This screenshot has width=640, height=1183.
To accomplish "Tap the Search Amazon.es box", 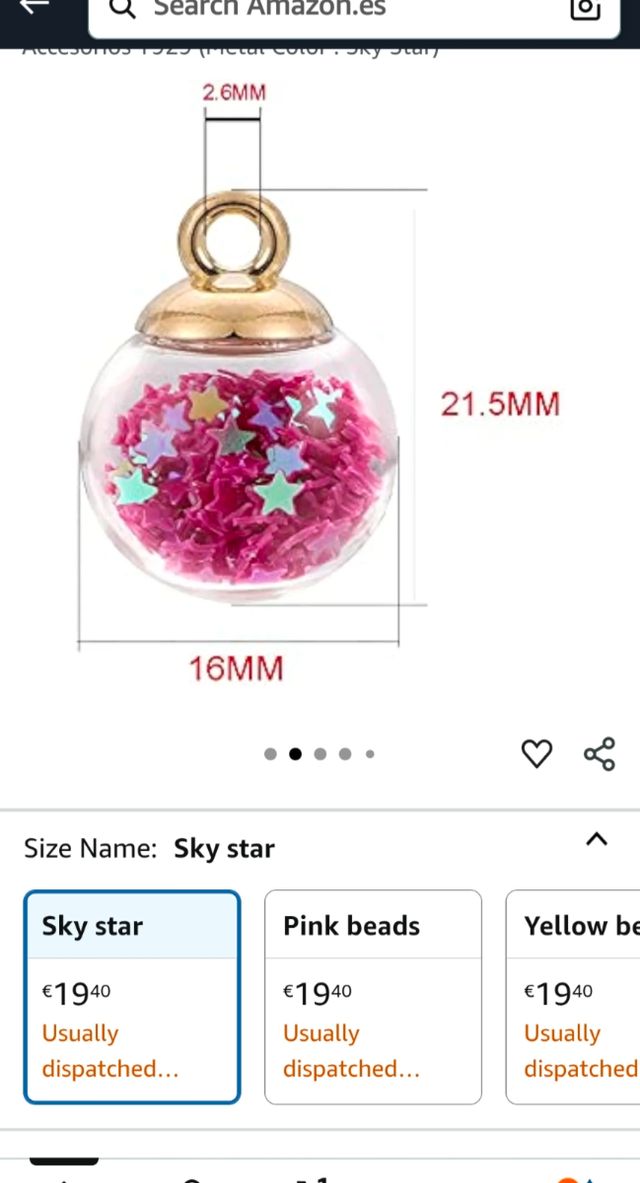I will [330, 10].
